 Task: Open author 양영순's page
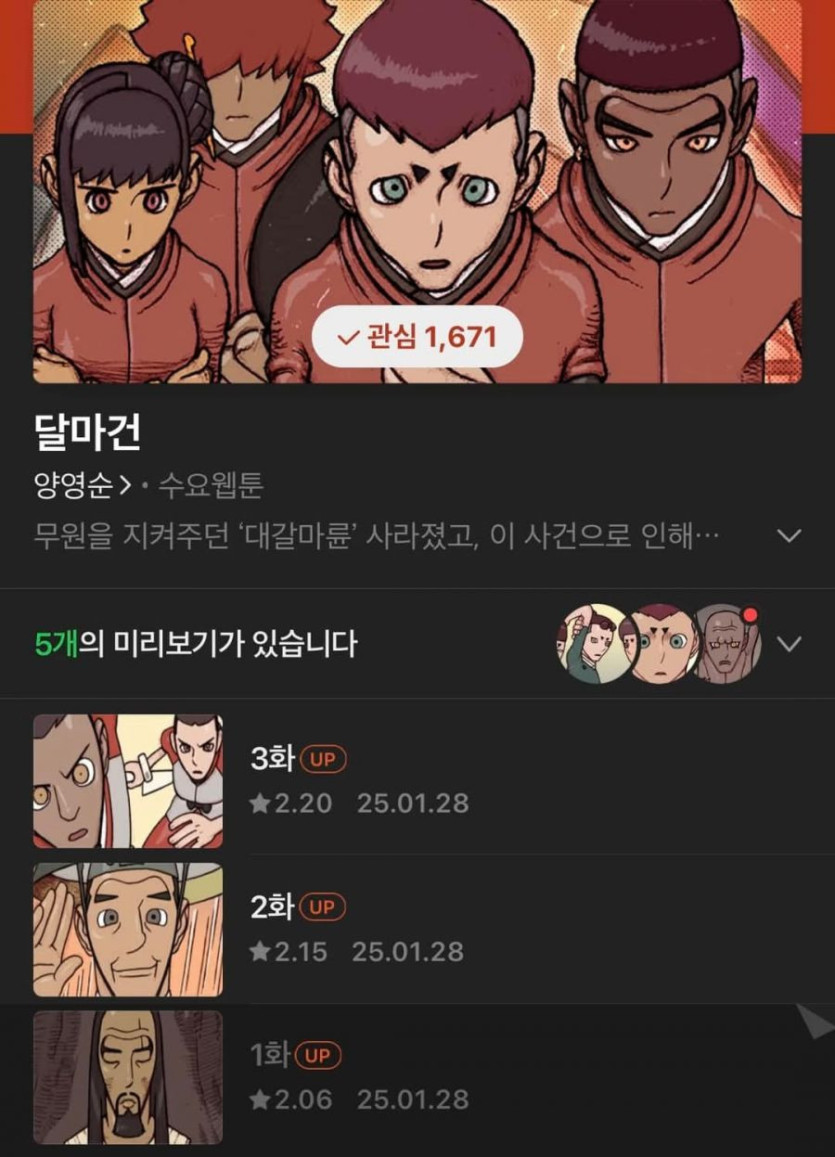(x=81, y=487)
